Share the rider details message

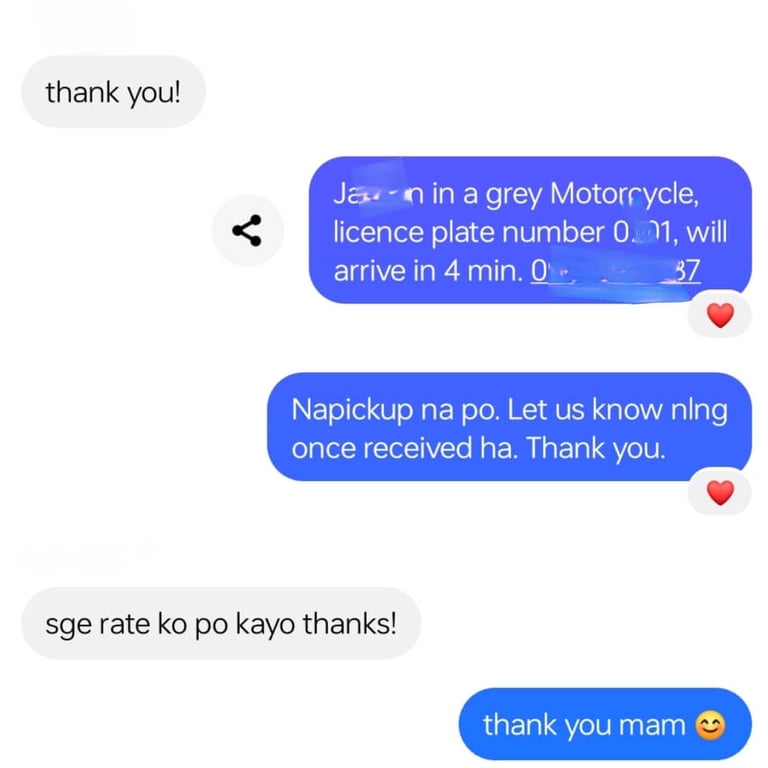pyautogui.click(x=247, y=230)
